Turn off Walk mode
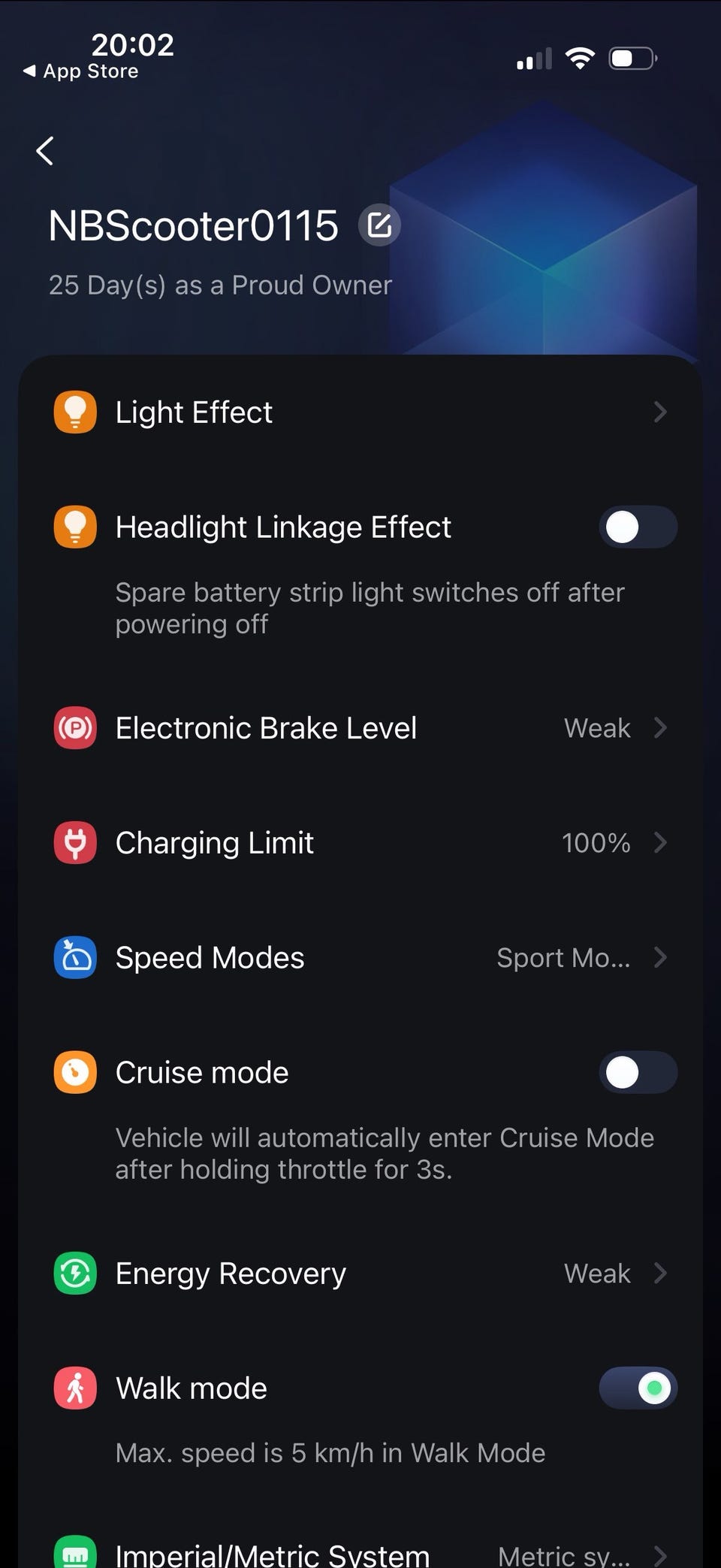The image size is (721, 1568). tap(638, 1388)
